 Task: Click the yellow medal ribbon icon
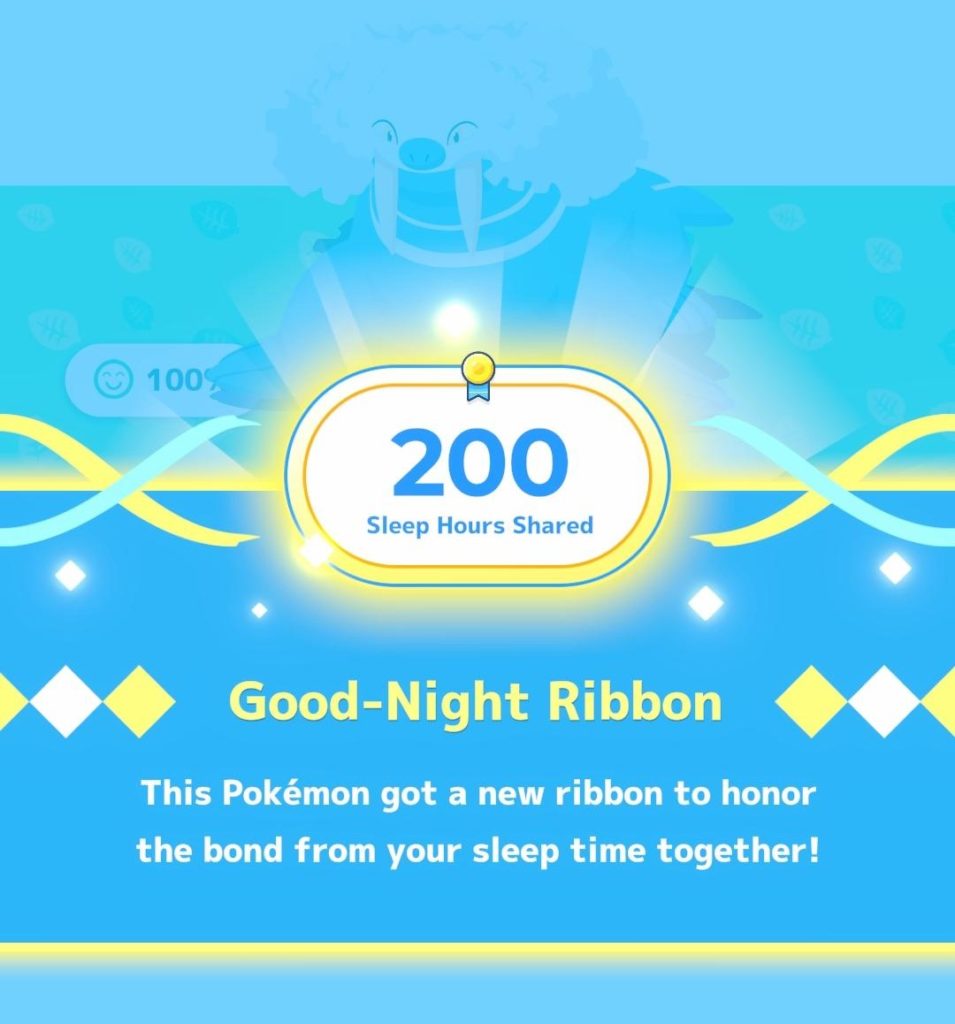(x=478, y=372)
